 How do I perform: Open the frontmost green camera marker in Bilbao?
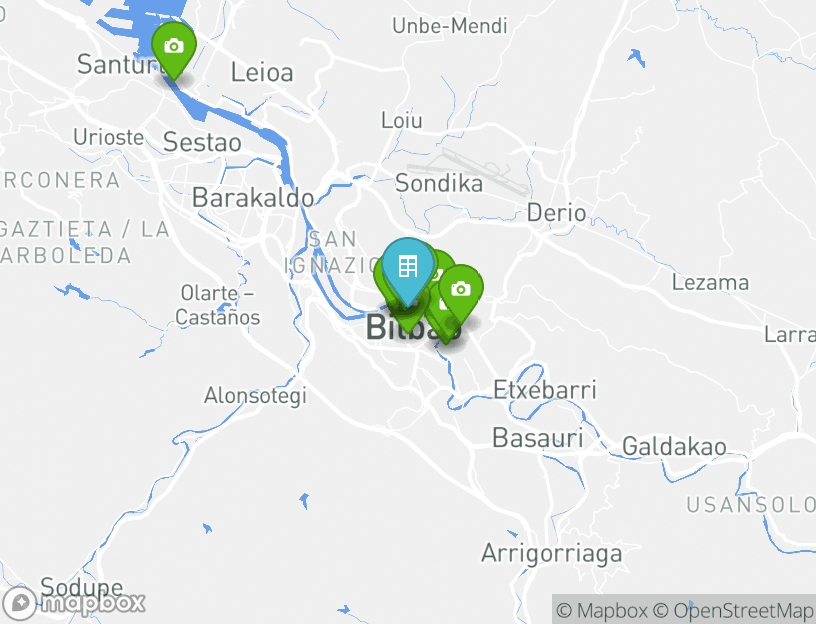pos(460,289)
